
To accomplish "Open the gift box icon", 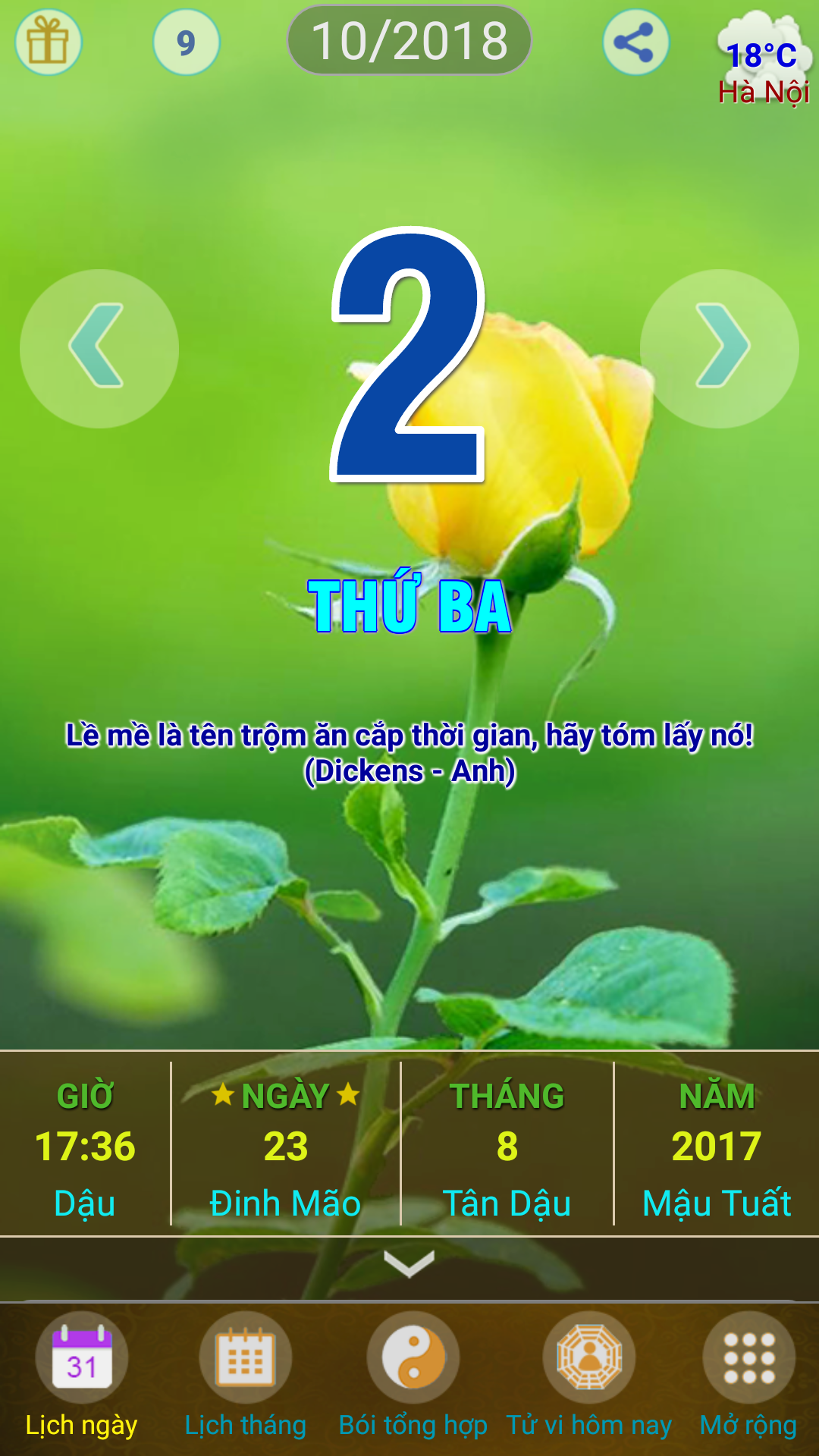I will (x=49, y=42).
